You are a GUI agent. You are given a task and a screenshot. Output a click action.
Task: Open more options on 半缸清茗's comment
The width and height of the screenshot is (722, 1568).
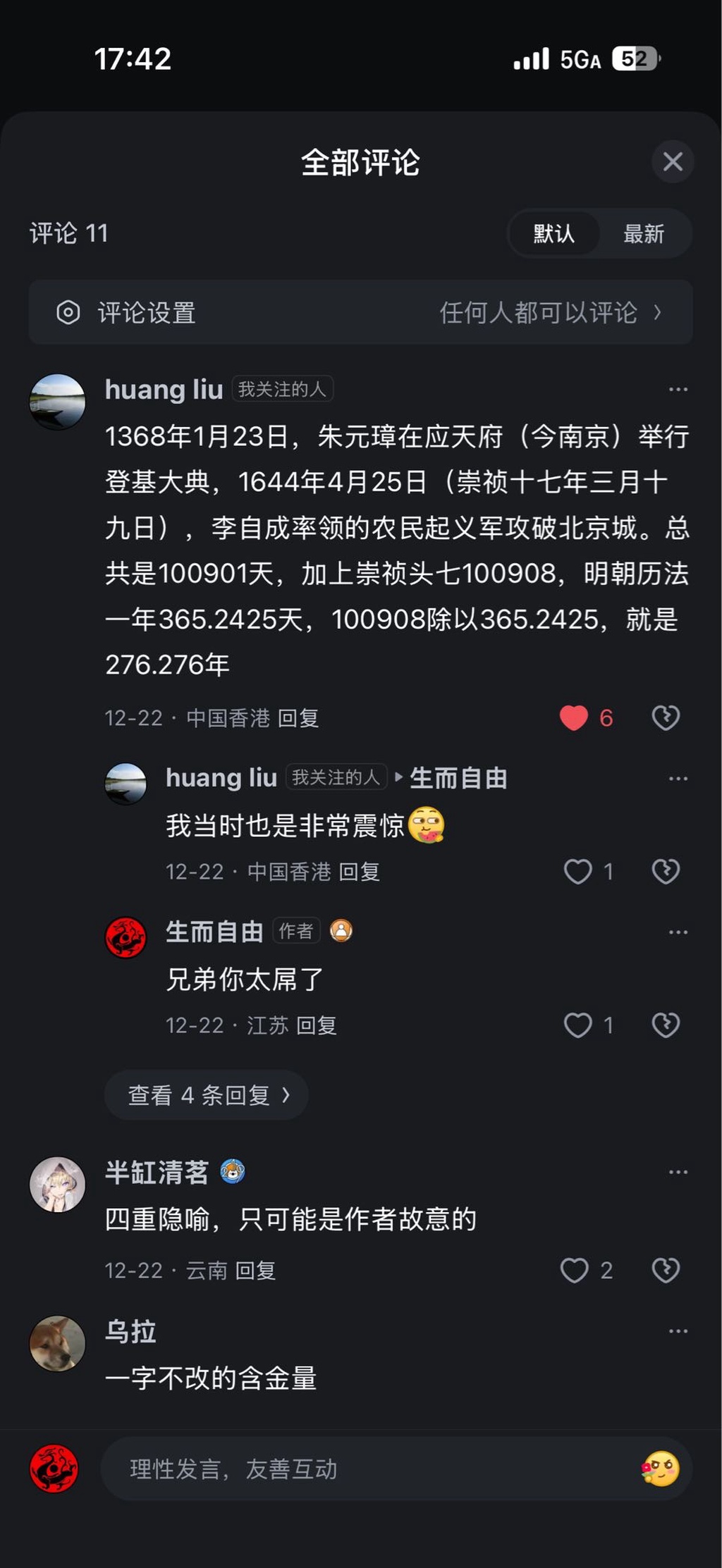click(x=678, y=1172)
